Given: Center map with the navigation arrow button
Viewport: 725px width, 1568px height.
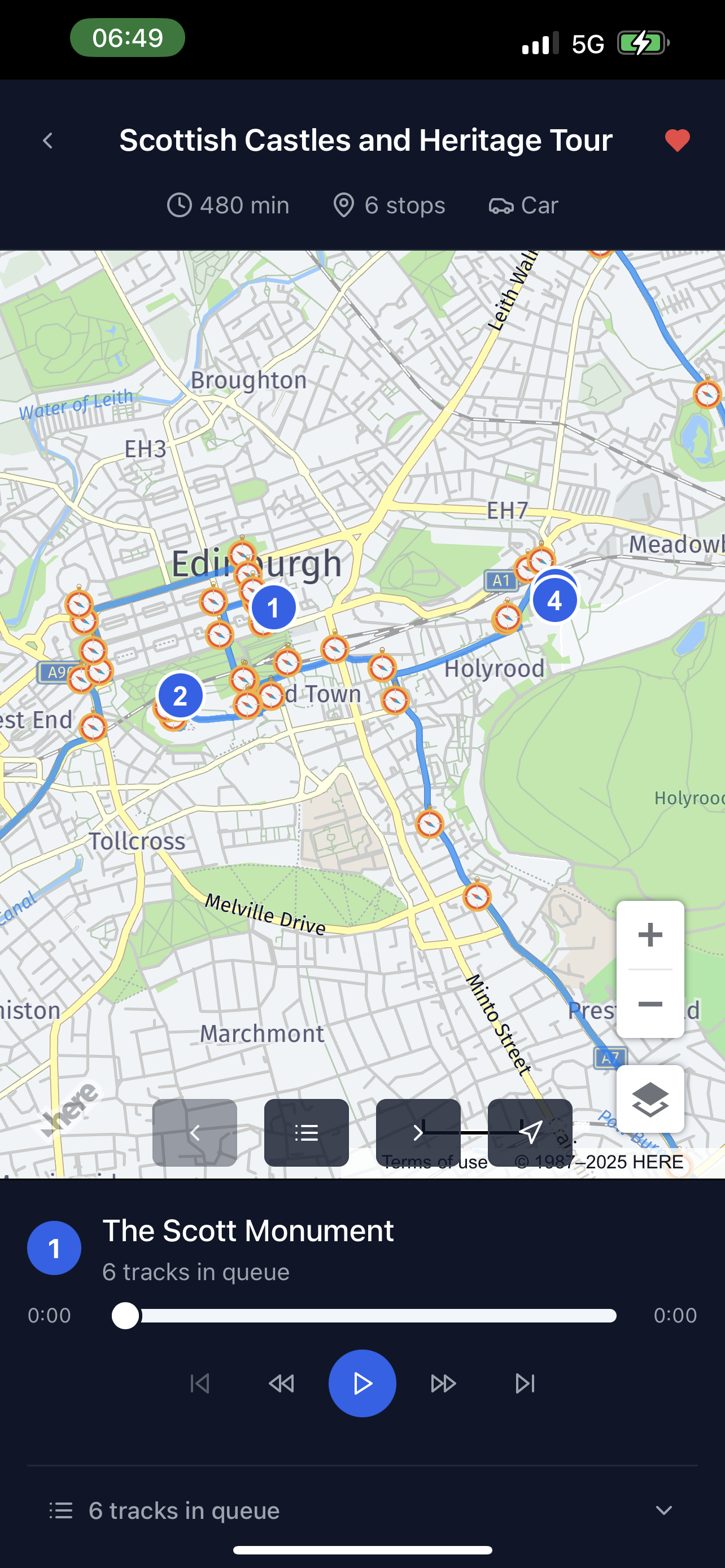Looking at the screenshot, I should pos(530,1133).
